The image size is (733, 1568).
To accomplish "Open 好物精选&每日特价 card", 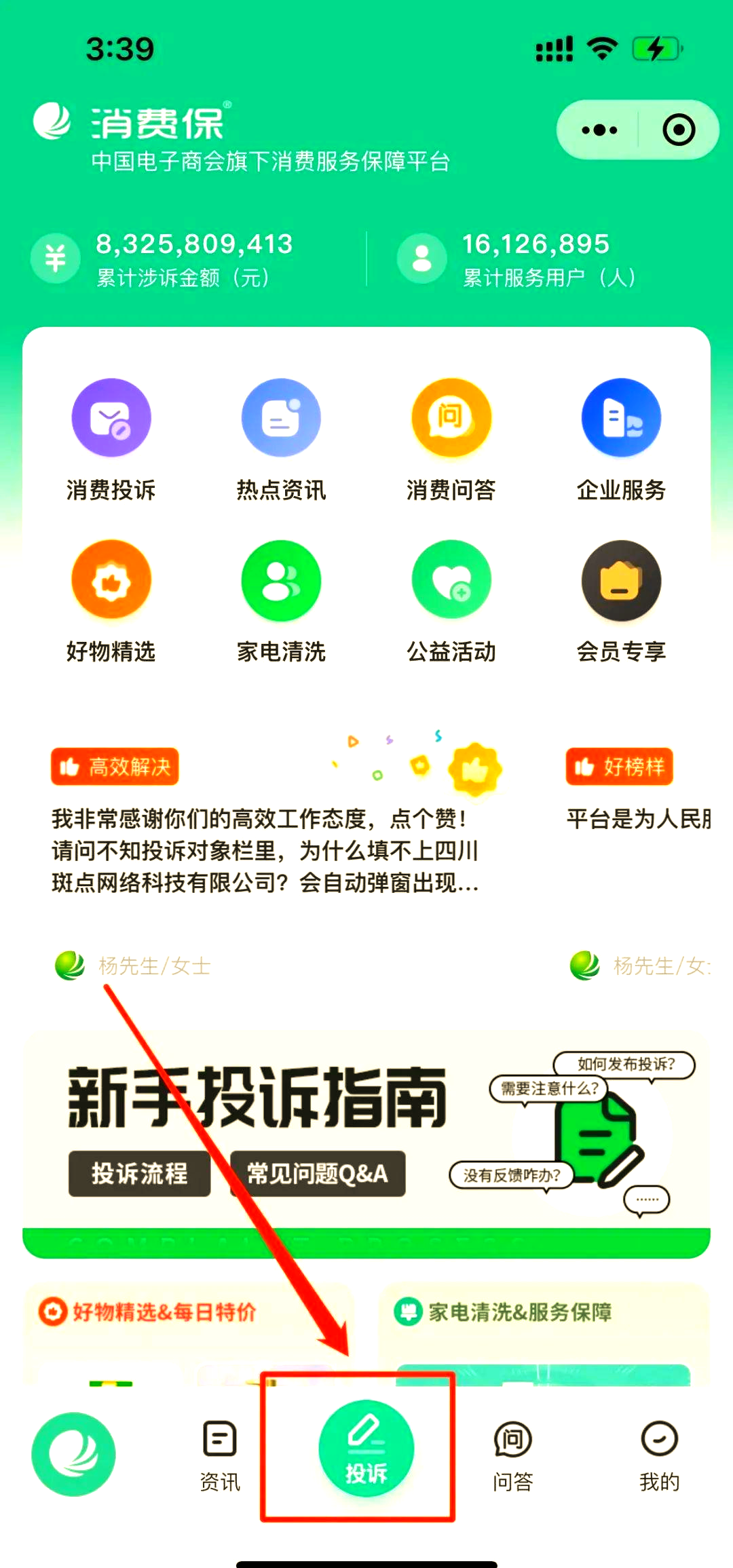I will click(189, 1330).
